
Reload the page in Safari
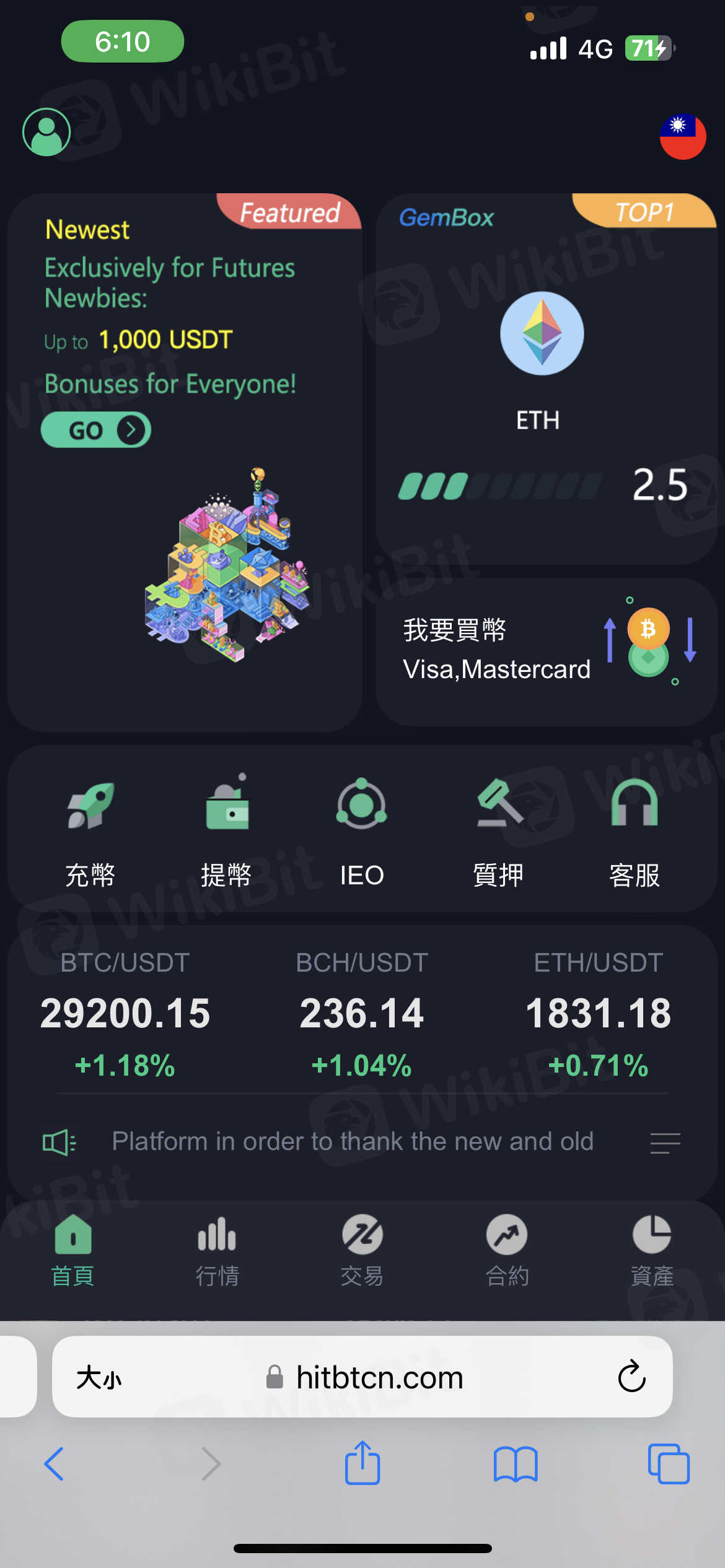point(631,1377)
